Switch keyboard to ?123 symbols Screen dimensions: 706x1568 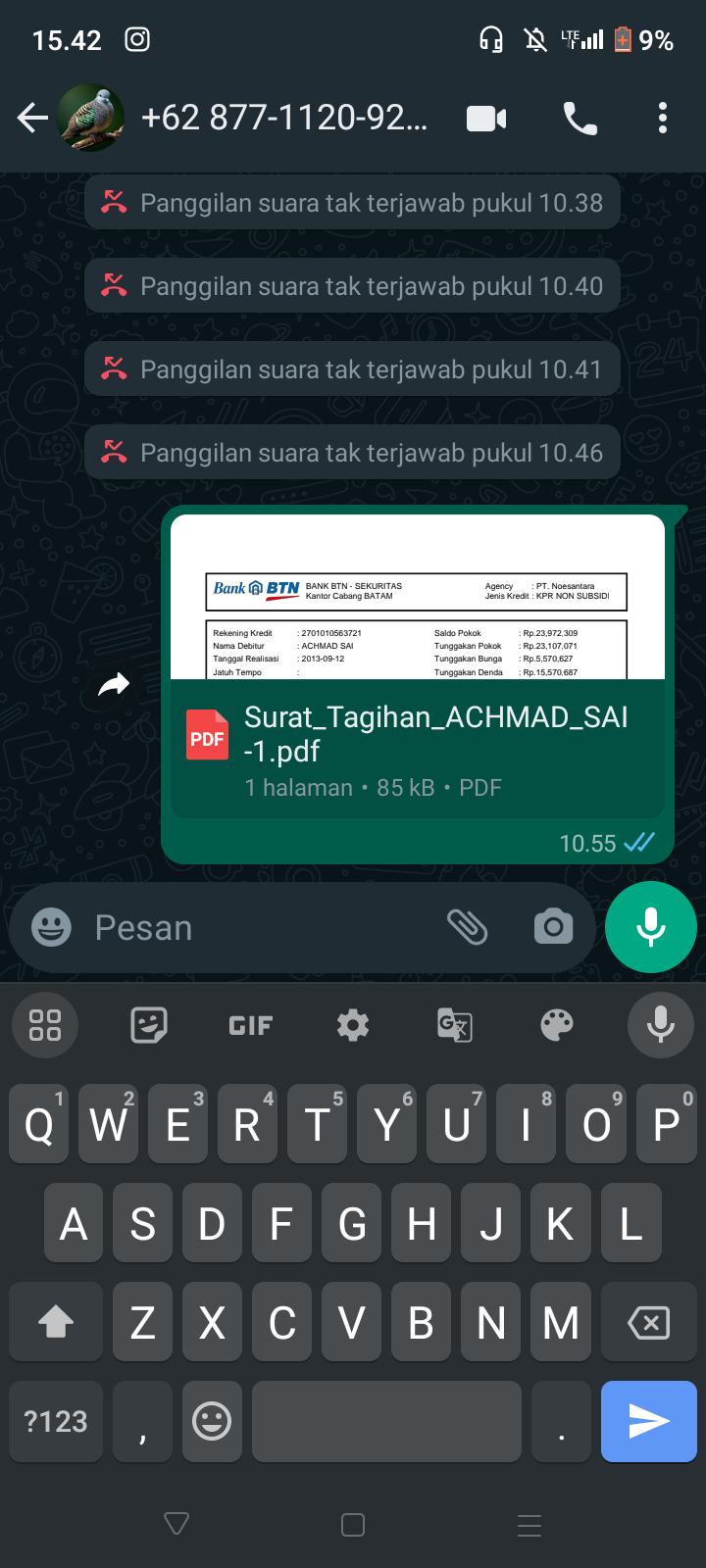pos(56,1421)
